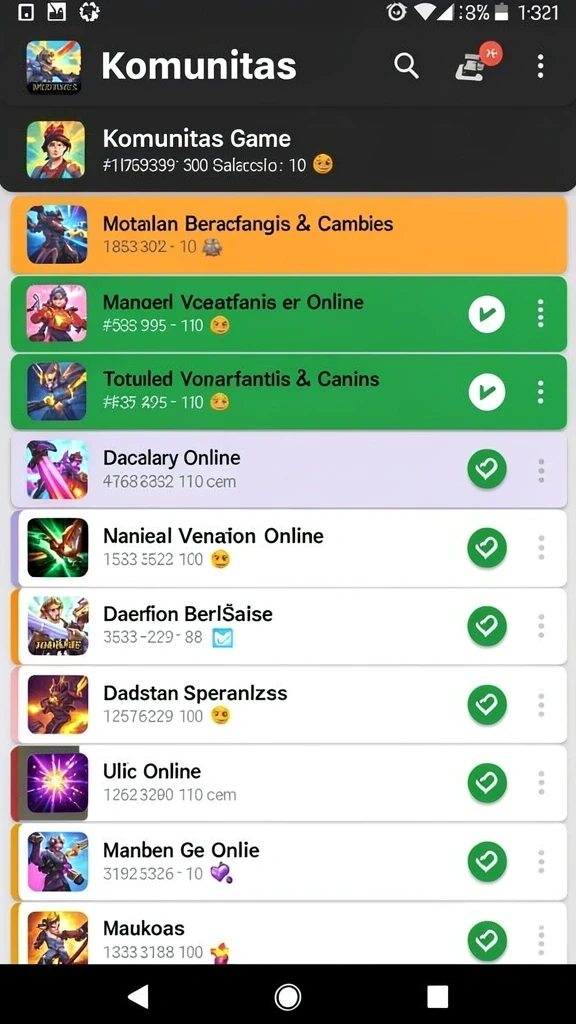View Dadstan Speranlzss community

[x=288, y=705]
